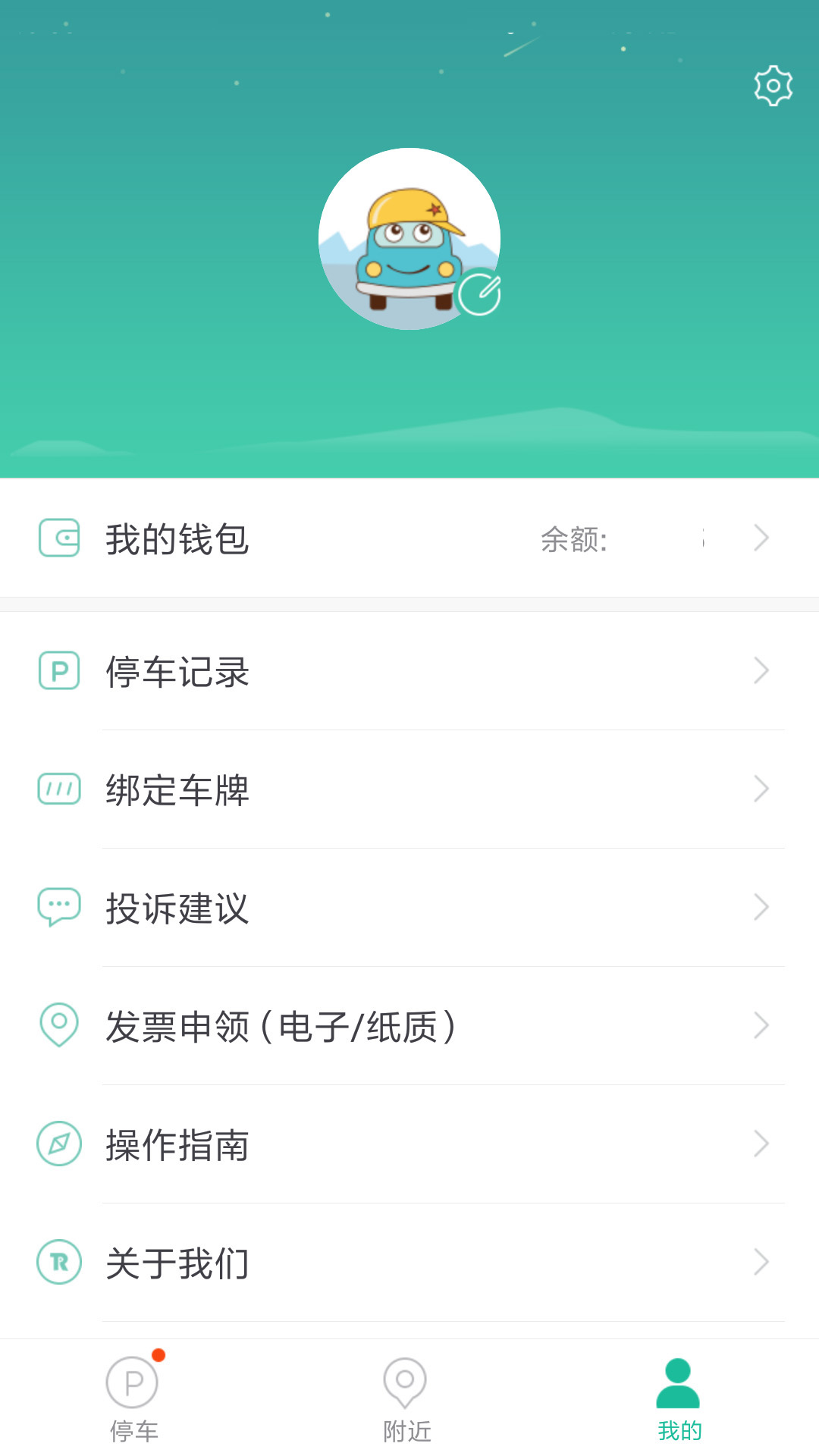Go to 投诉建议 feedback
Screen dimensions: 819x1456
coord(409,908)
